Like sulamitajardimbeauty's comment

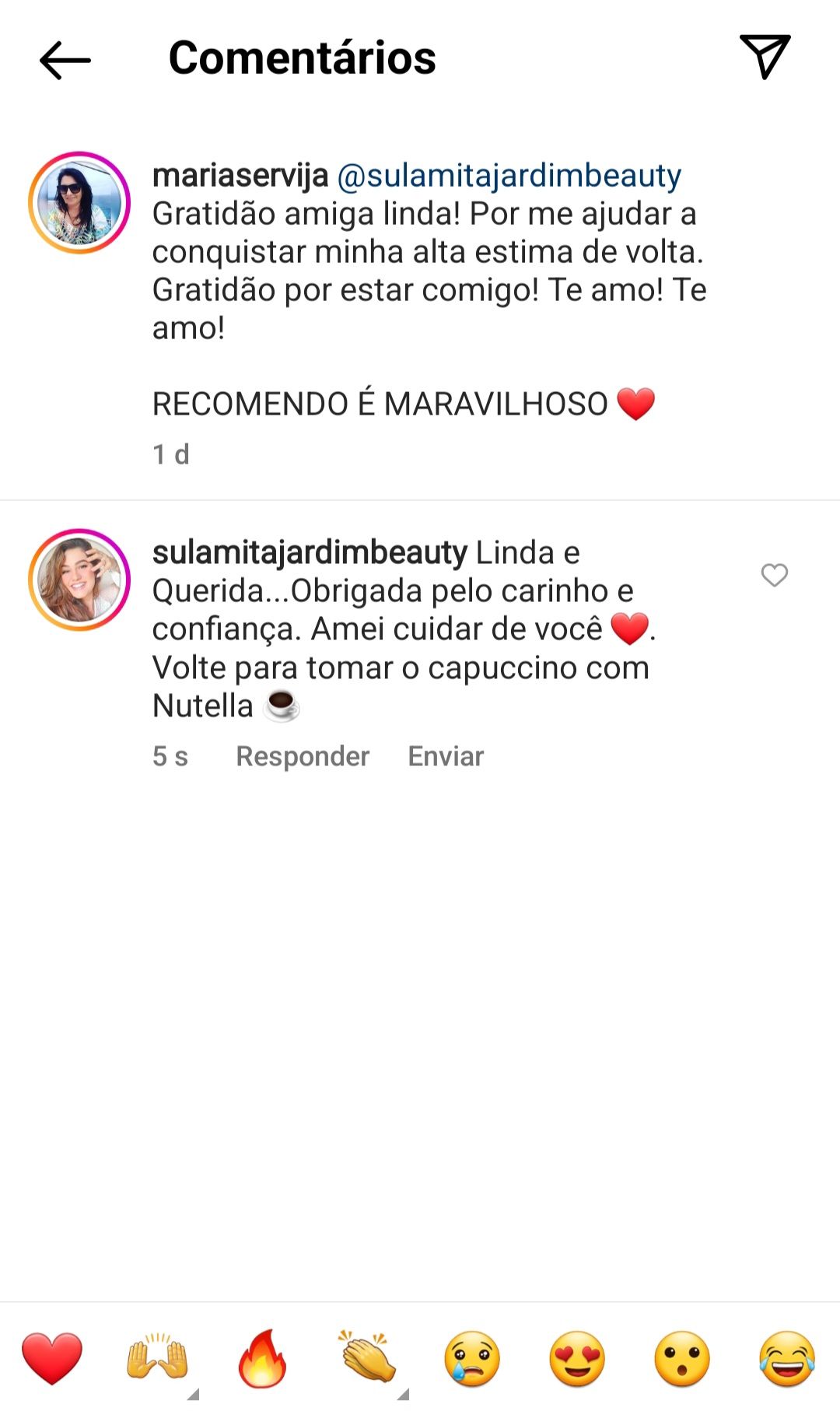point(774,575)
